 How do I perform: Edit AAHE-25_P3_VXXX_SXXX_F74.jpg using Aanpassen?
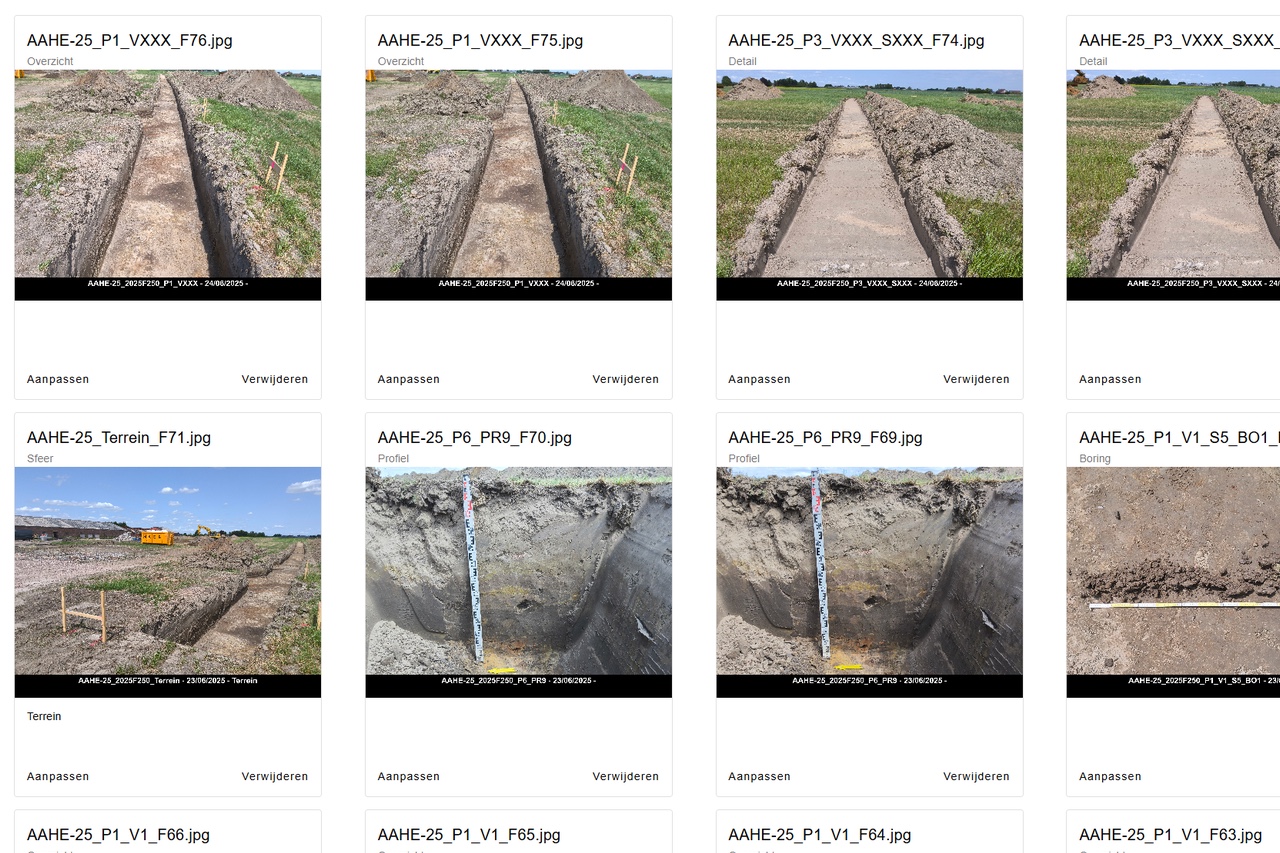click(759, 379)
